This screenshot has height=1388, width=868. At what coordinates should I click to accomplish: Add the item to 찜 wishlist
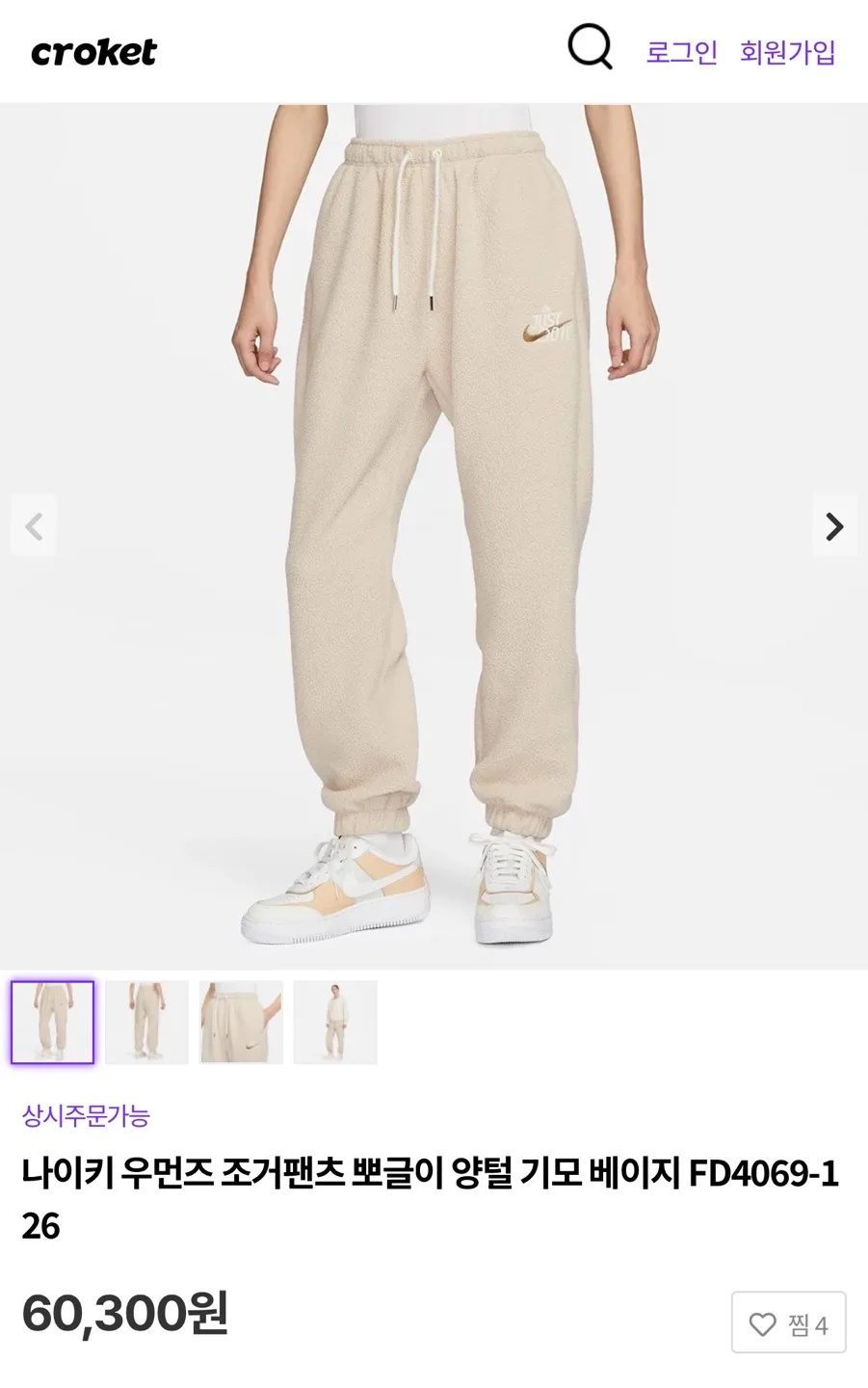[x=788, y=1323]
